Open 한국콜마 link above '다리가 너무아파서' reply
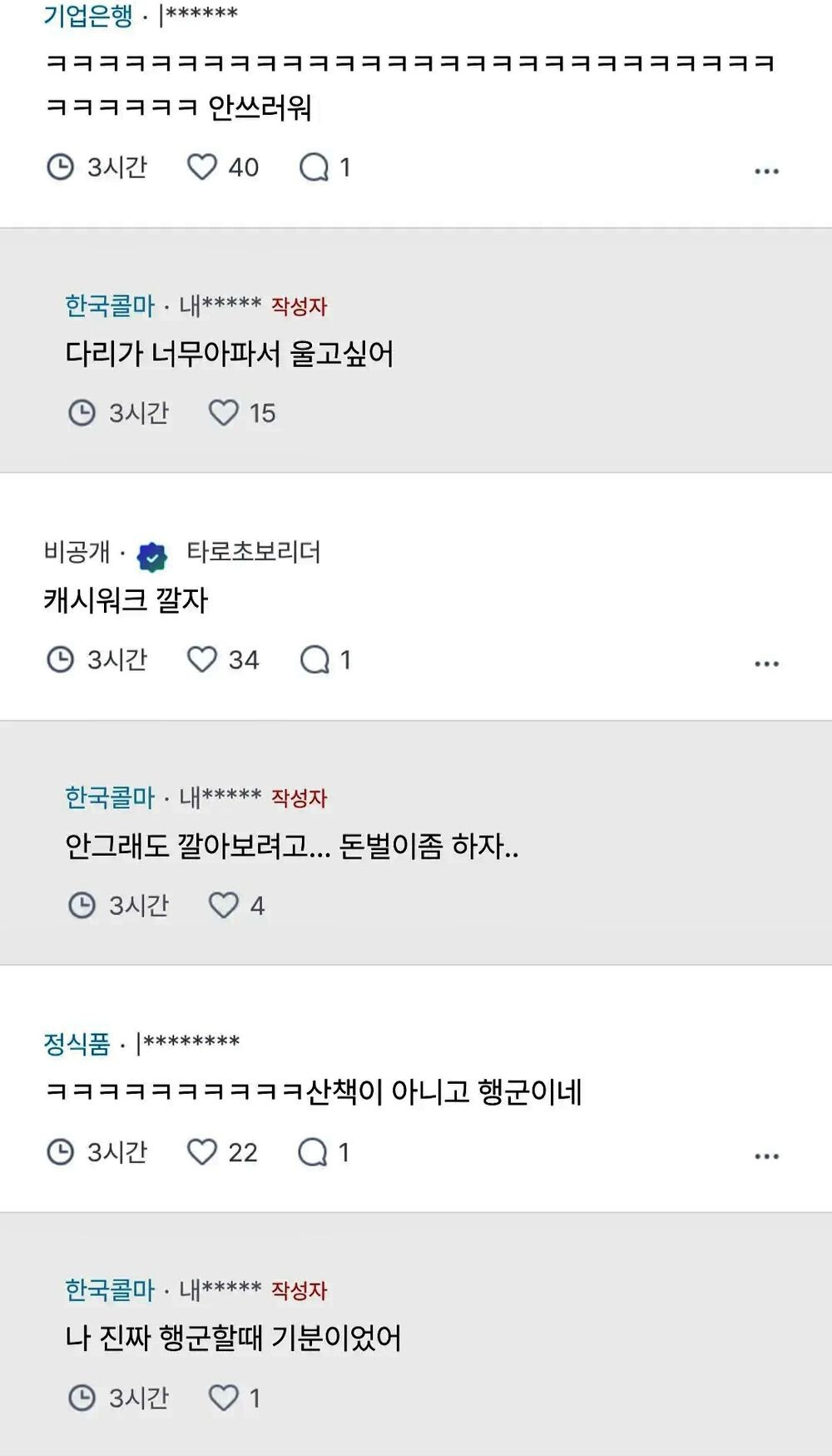 (110, 306)
